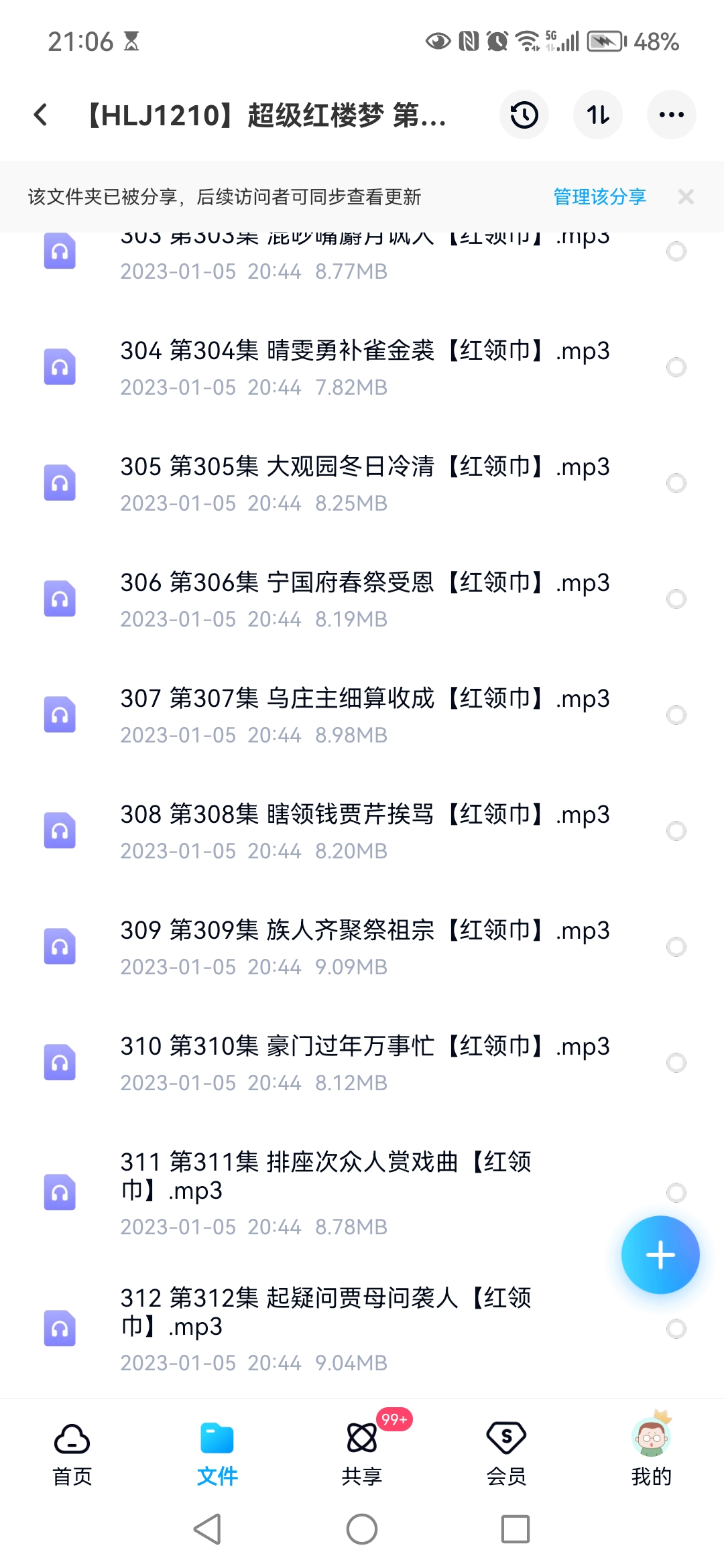Select the checkbox for file 310
Viewport: 724px width, 1568px height.
click(x=676, y=1063)
